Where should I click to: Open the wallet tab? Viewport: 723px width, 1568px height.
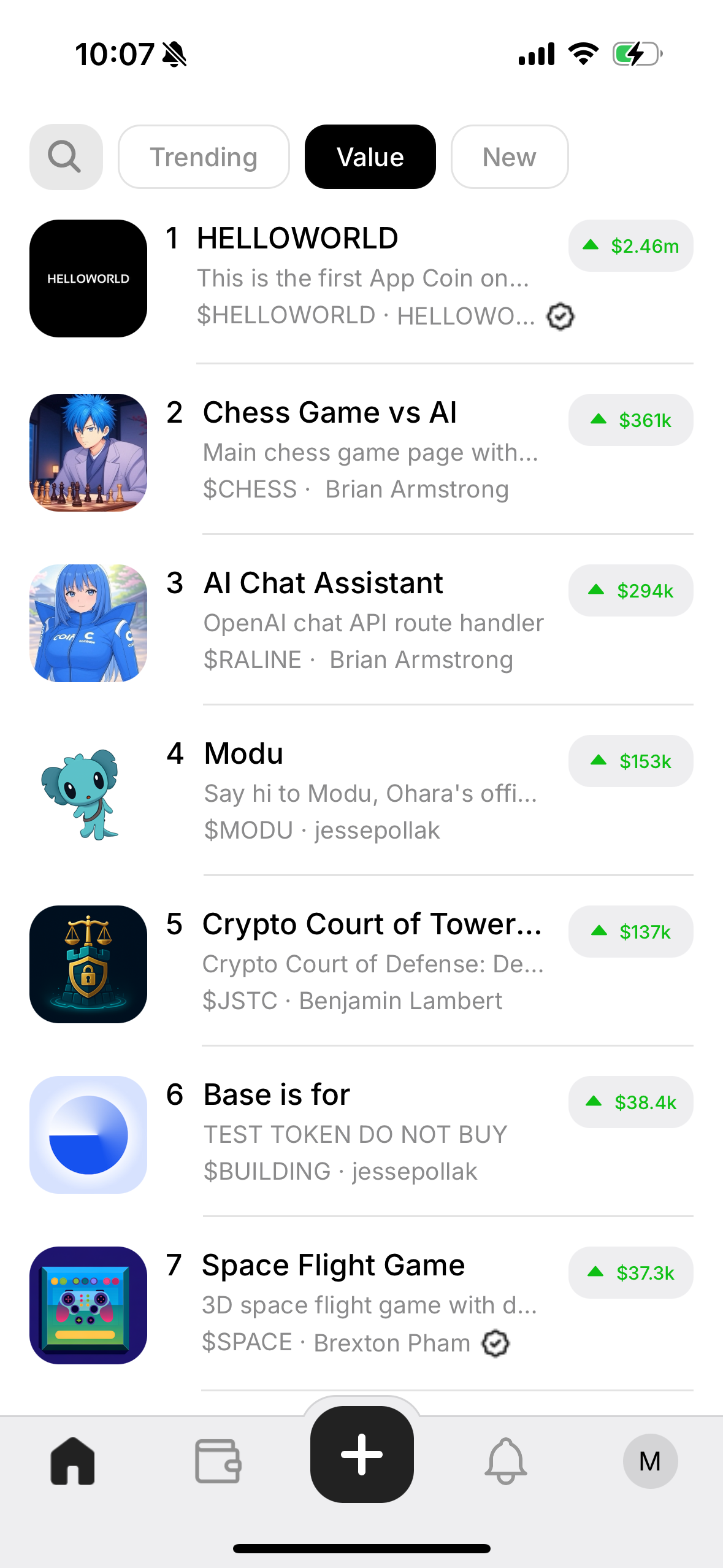tap(217, 1461)
